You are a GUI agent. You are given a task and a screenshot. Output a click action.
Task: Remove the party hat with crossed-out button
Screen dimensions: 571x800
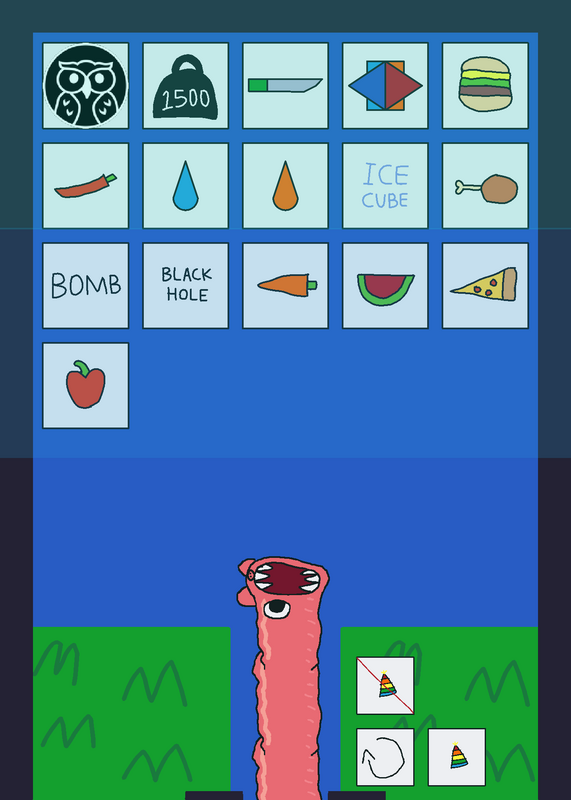385,686
